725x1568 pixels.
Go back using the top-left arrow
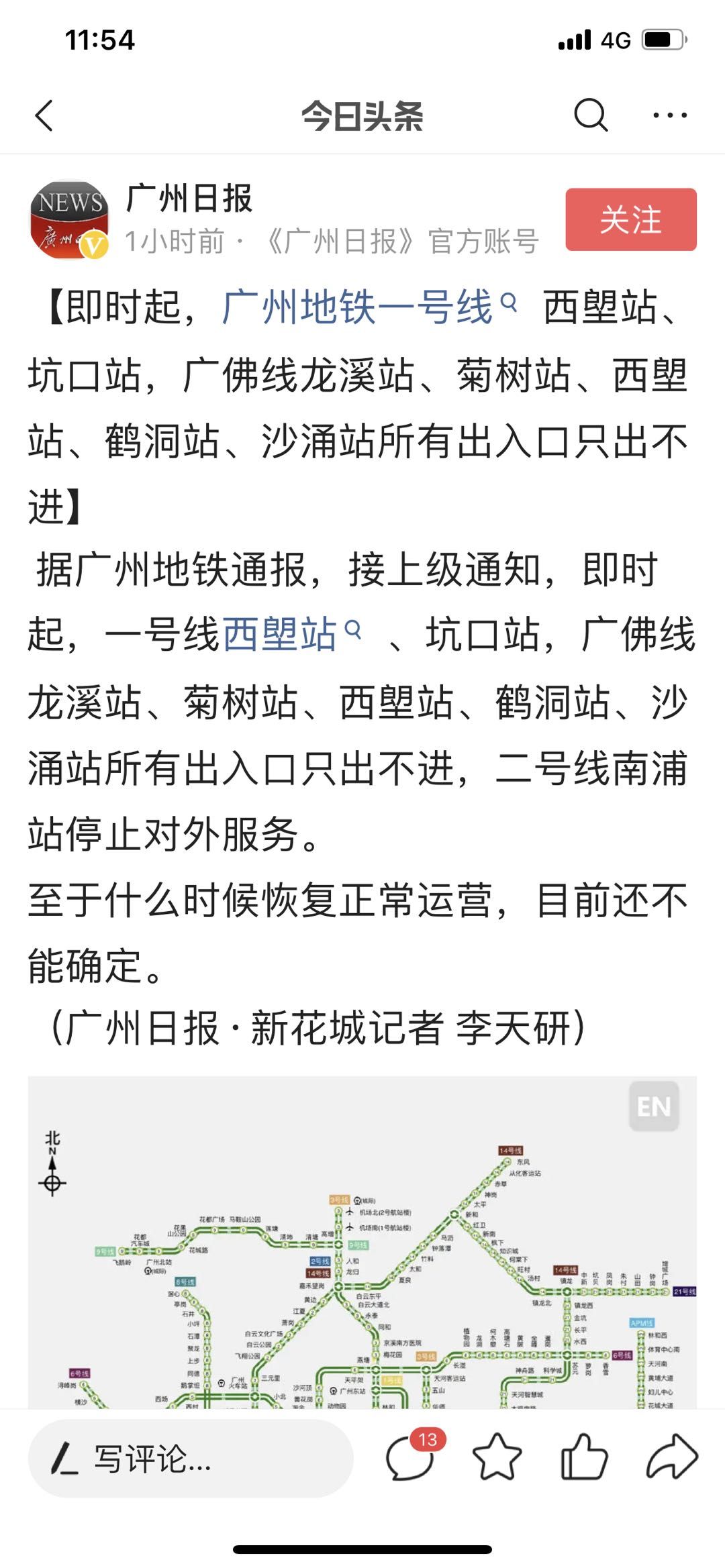pyautogui.click(x=44, y=115)
